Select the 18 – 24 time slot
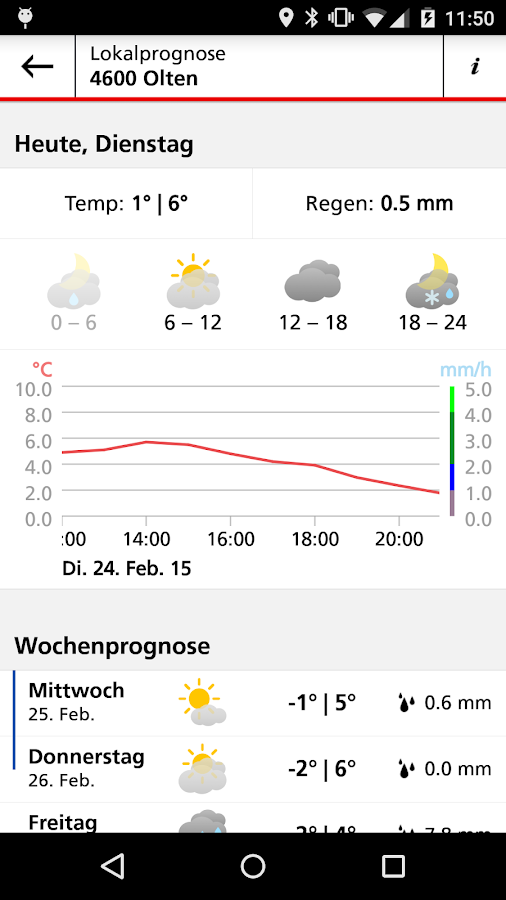This screenshot has height=900, width=506. click(433, 293)
